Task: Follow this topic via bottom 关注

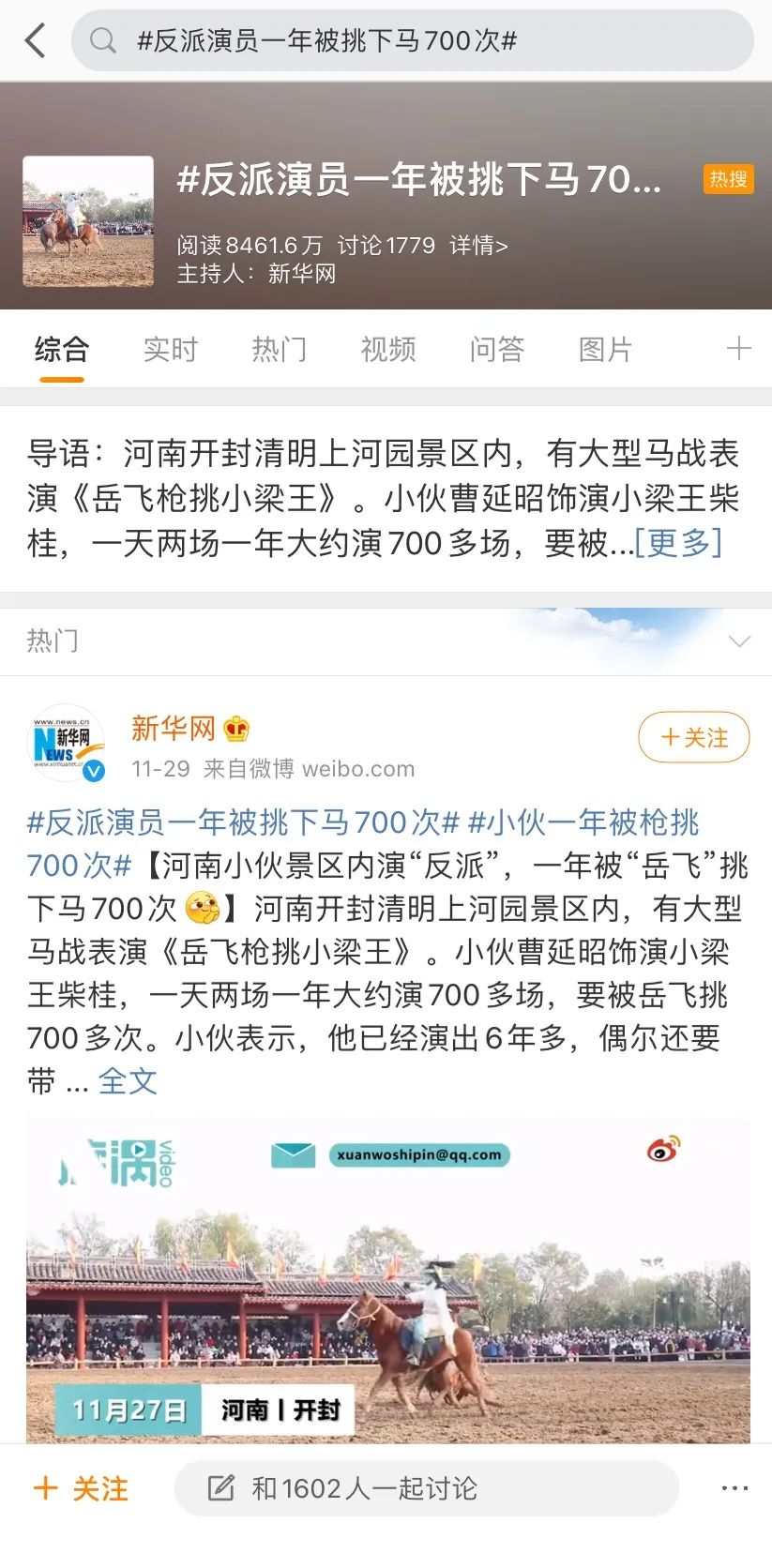Action: pyautogui.click(x=81, y=1488)
